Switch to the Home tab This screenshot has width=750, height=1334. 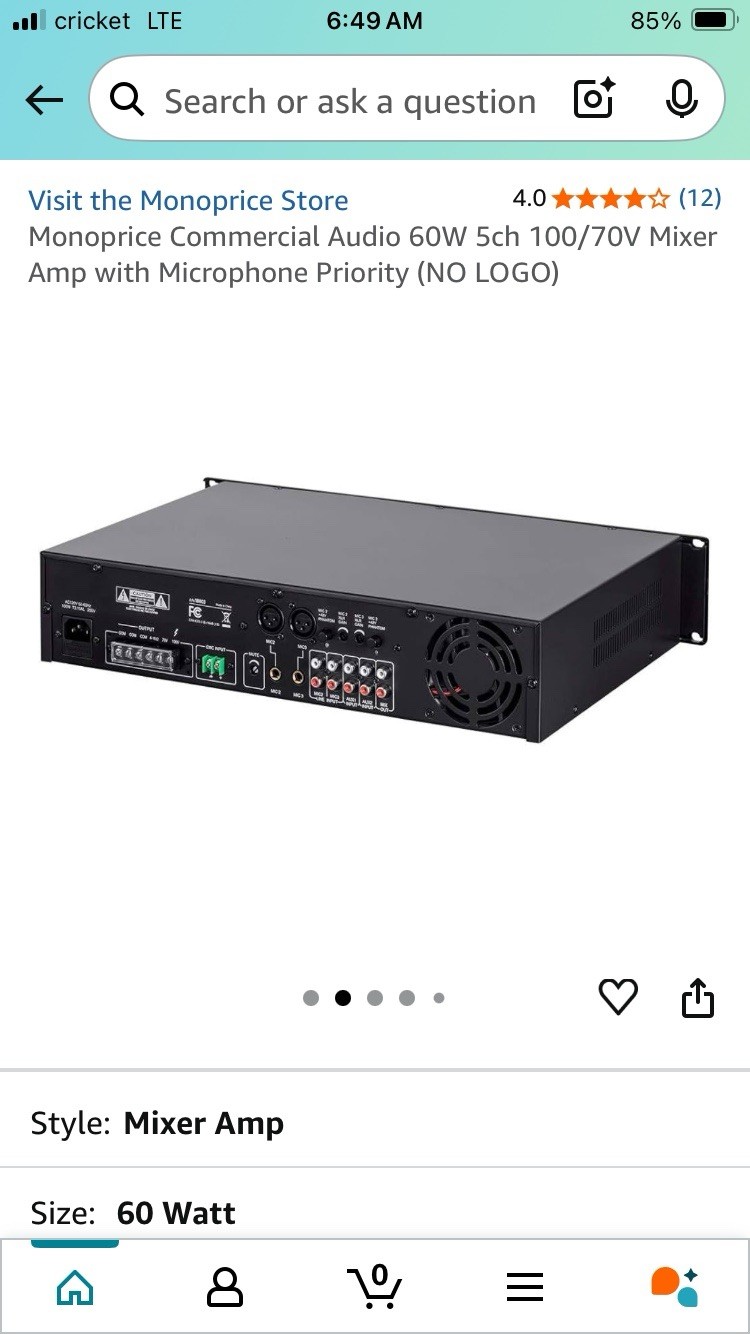(75, 1287)
